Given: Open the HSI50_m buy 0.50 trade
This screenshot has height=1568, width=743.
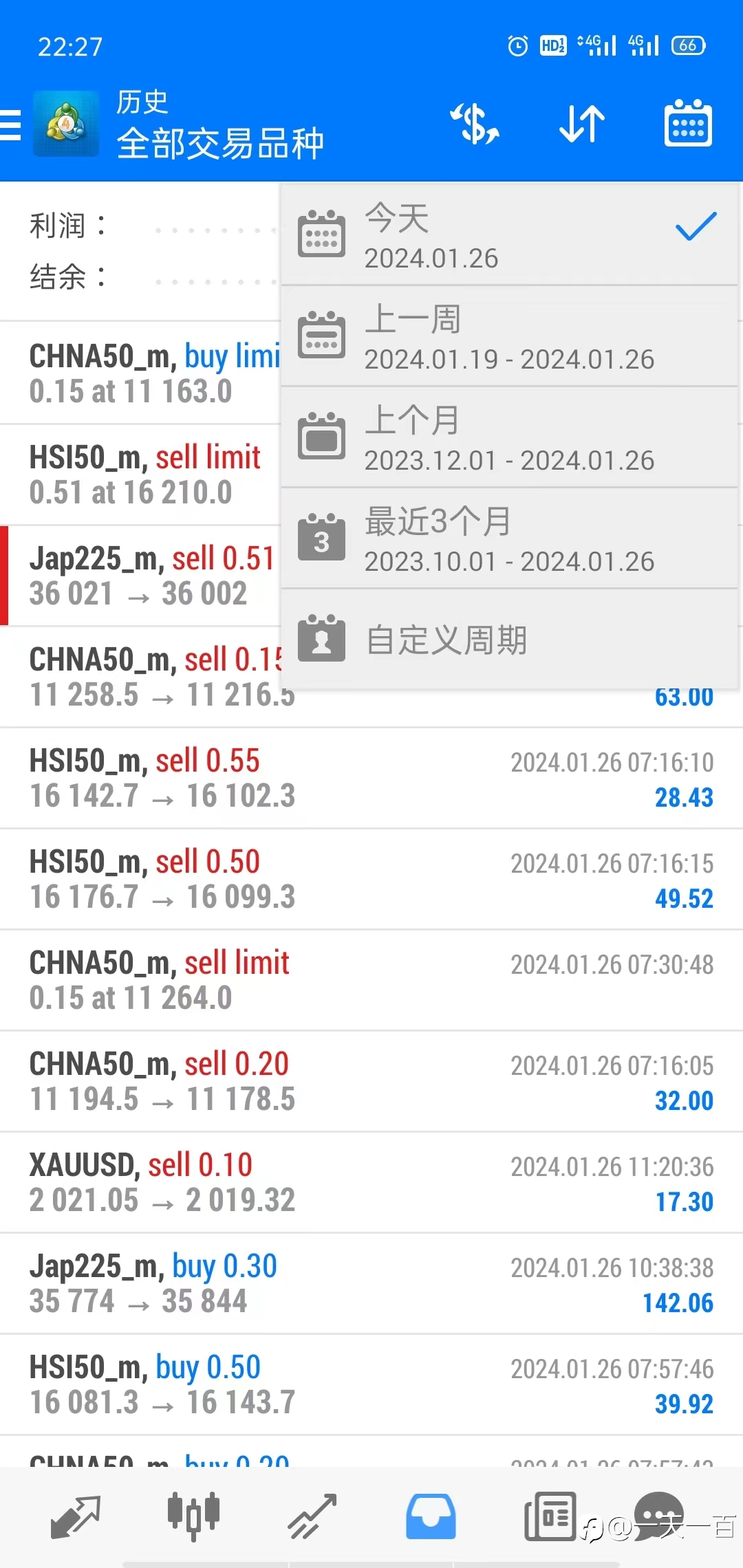Looking at the screenshot, I should [x=371, y=1384].
